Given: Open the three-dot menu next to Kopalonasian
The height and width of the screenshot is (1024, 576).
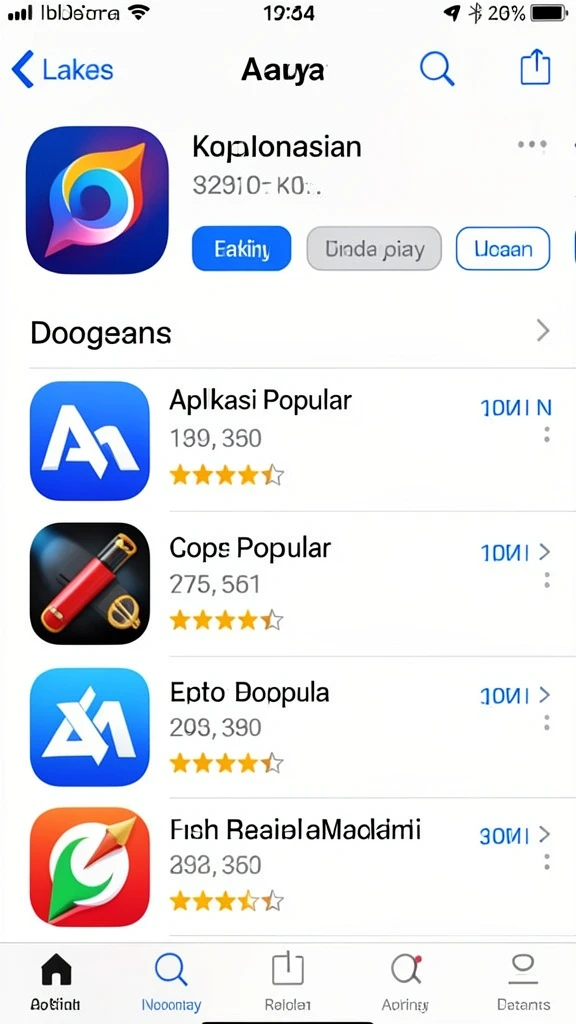Looking at the screenshot, I should (532, 144).
